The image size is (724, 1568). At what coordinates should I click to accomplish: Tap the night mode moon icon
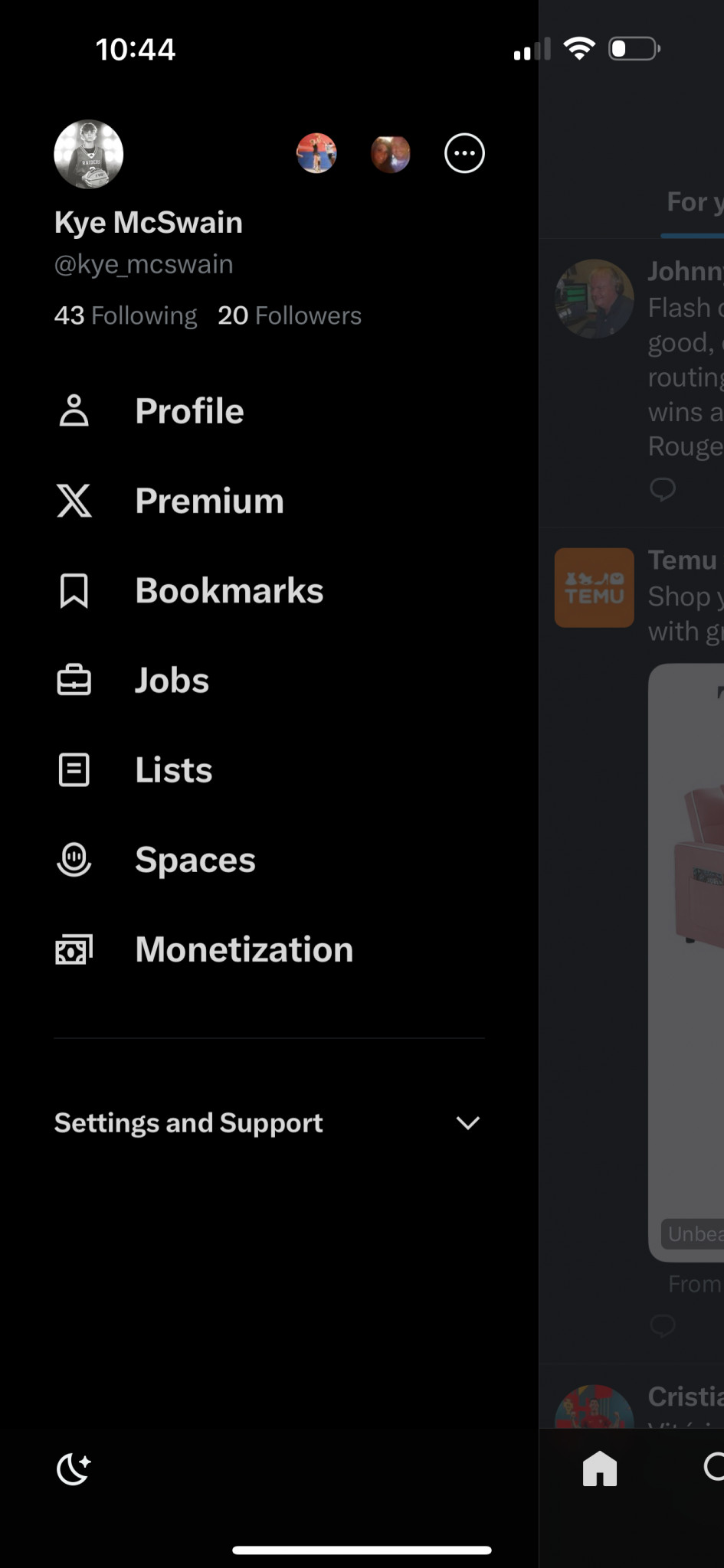(74, 1468)
